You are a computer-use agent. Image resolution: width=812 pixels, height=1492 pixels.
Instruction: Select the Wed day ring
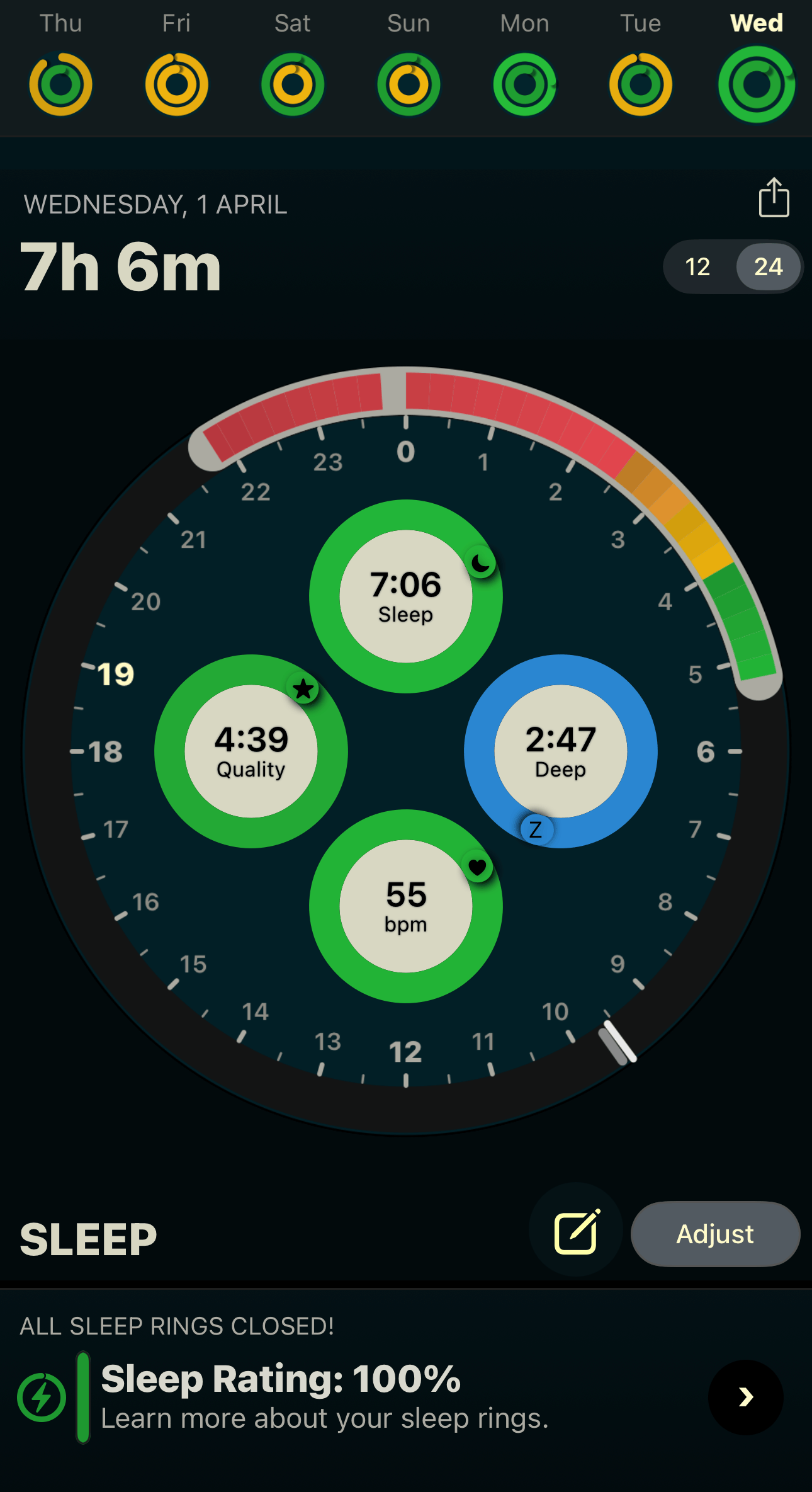pos(757,84)
